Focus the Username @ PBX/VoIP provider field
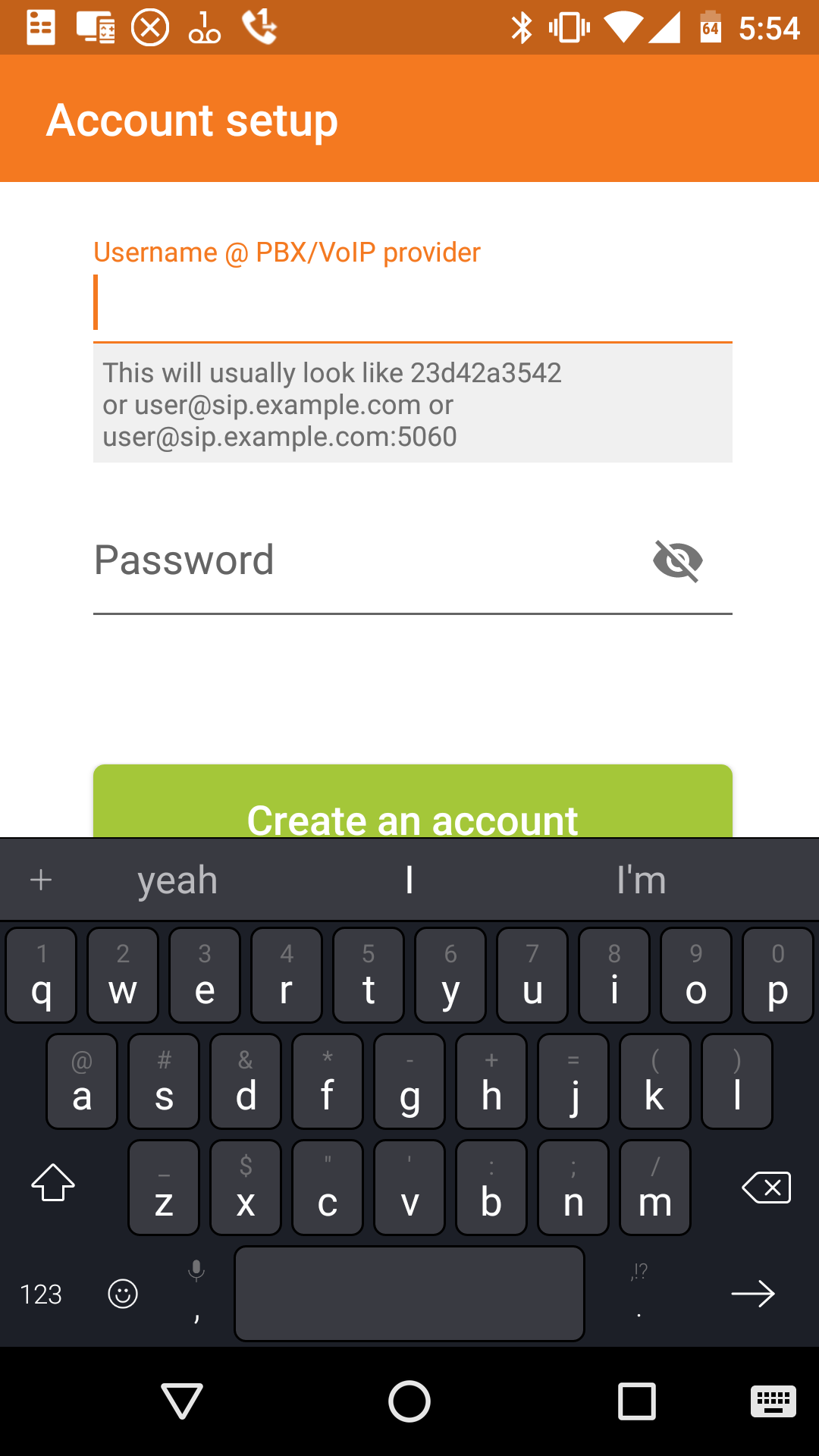Image resolution: width=819 pixels, height=1456 pixels. [x=413, y=303]
